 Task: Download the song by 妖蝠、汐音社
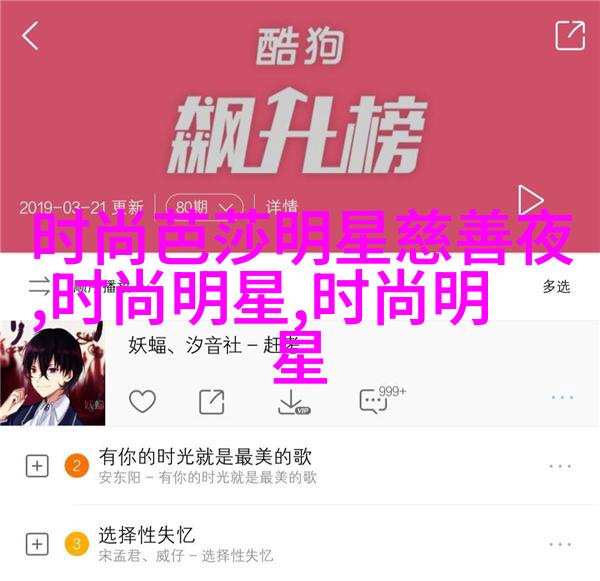coord(292,402)
